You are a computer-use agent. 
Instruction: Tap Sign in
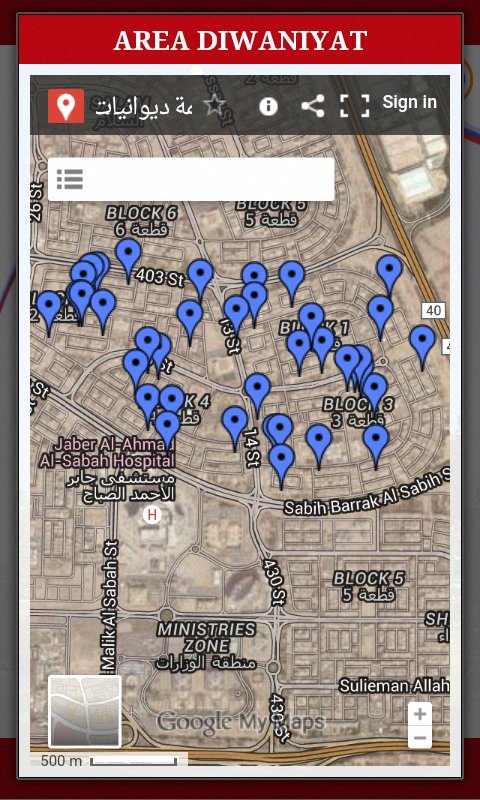click(x=410, y=102)
